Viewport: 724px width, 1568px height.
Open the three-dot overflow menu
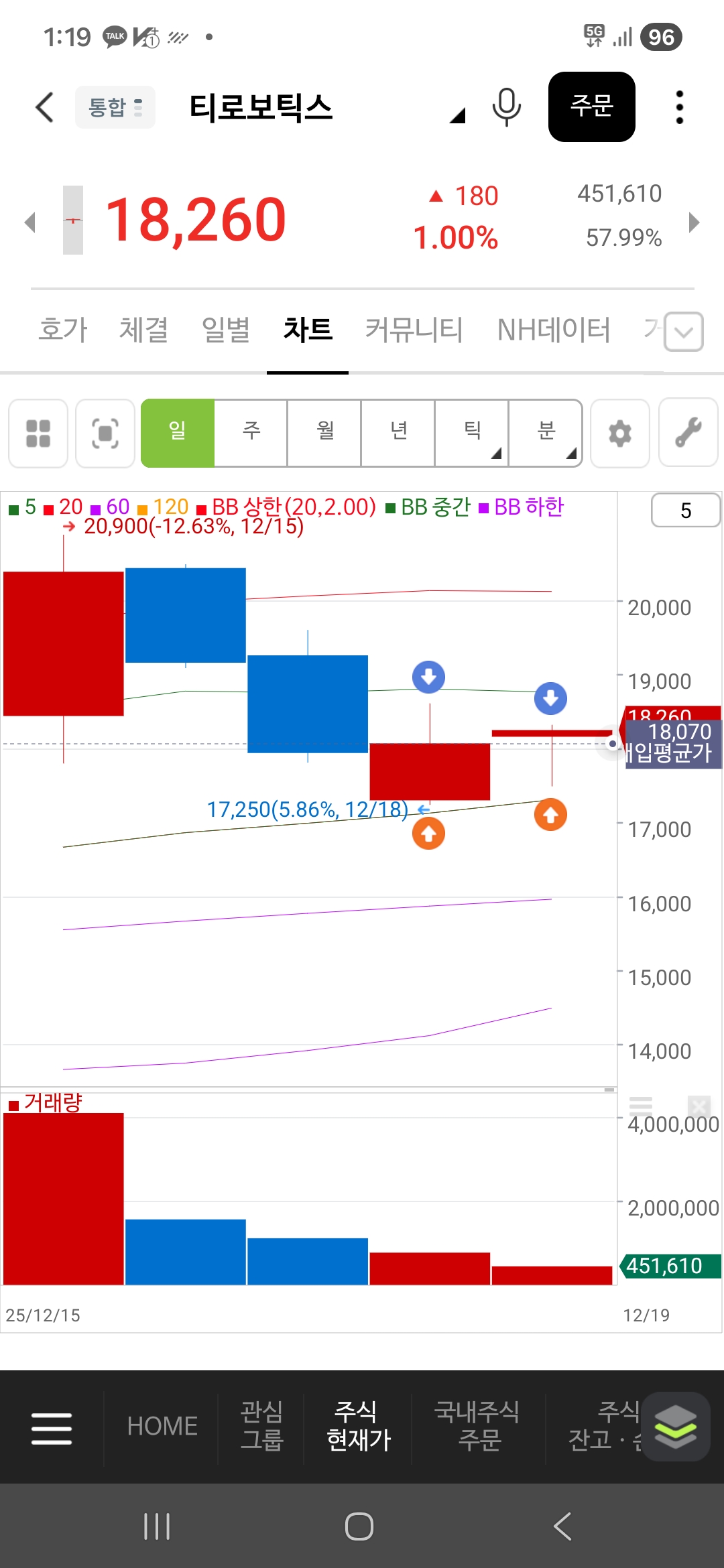tap(679, 107)
